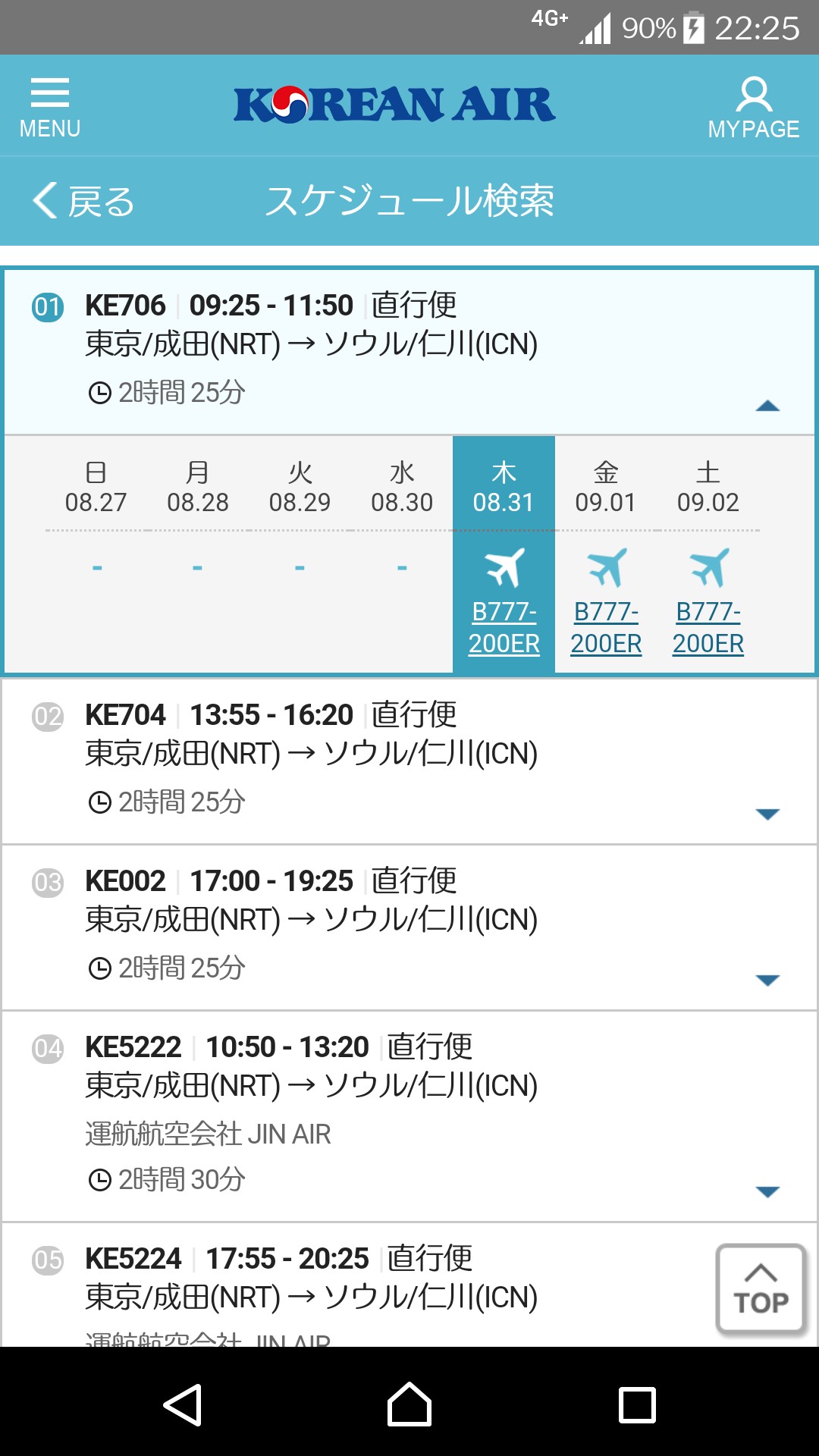The height and width of the screenshot is (1456, 819).
Task: Expand the KE5222 flight schedule
Action: [767, 1192]
